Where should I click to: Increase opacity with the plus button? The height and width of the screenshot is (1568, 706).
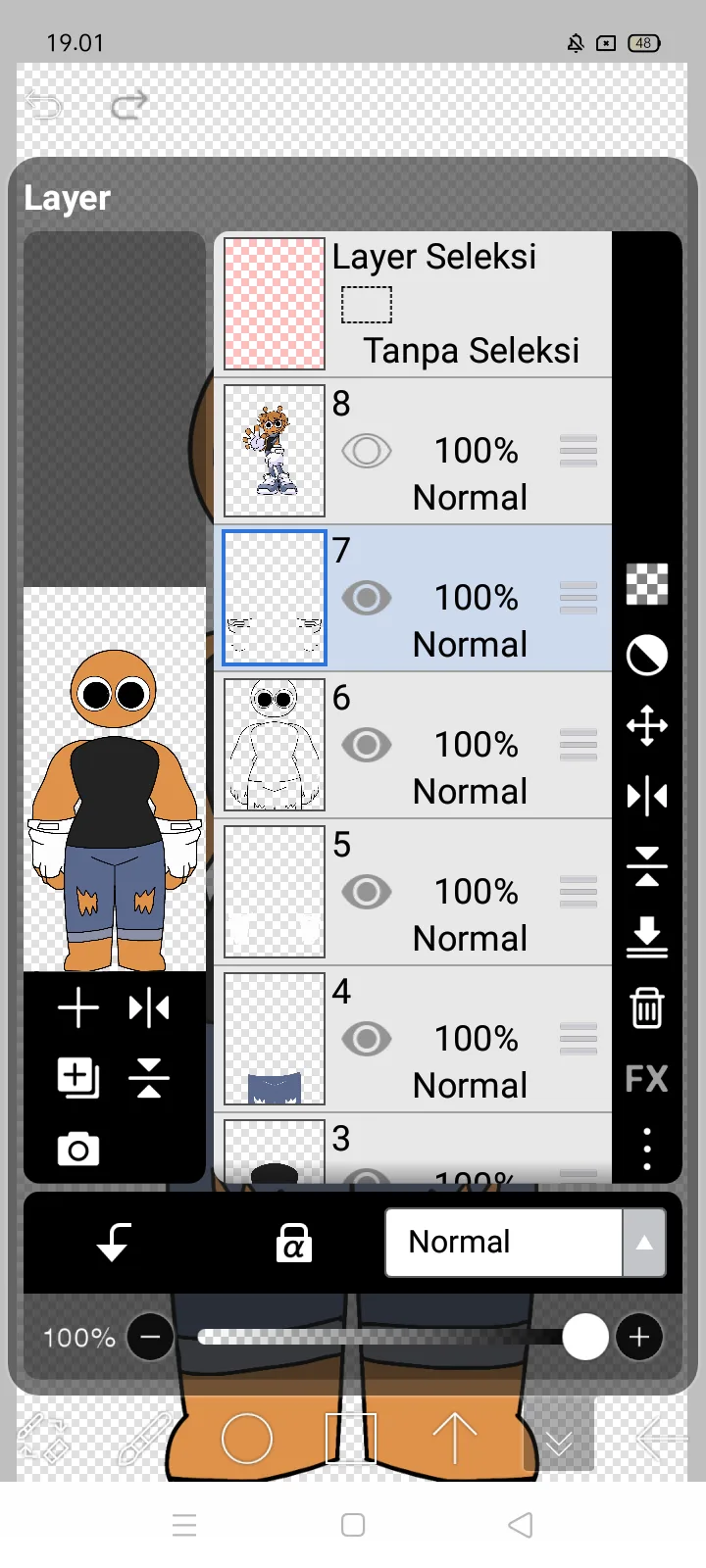[639, 1337]
